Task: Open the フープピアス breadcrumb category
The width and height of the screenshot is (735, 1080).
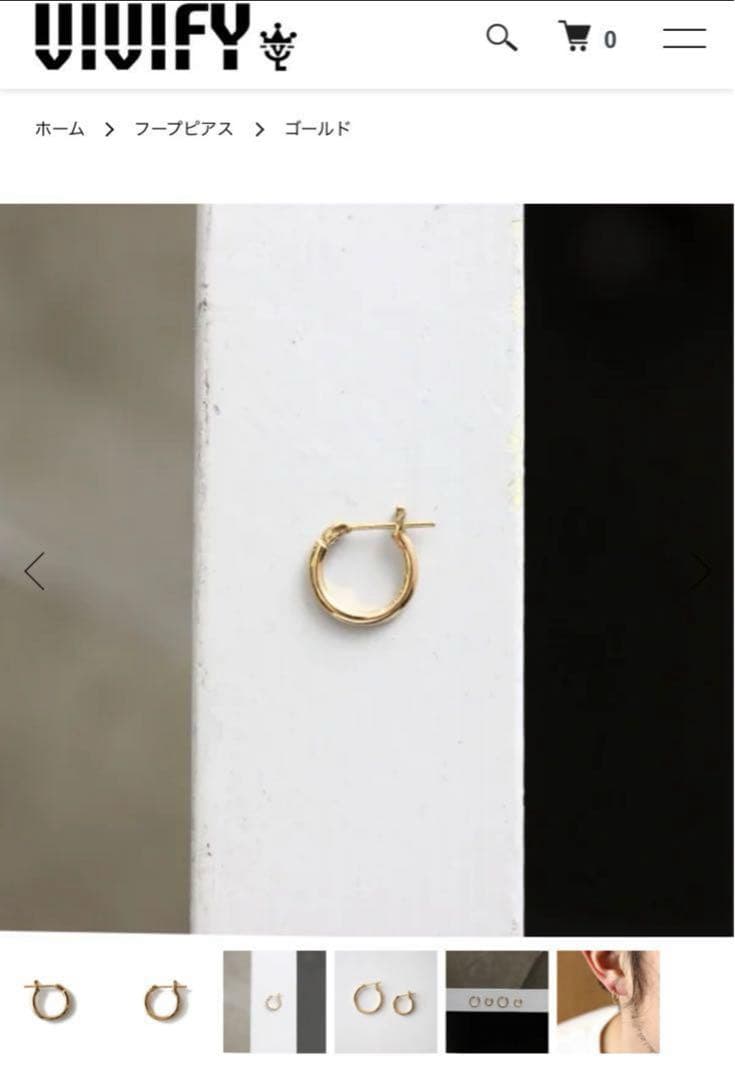Action: pyautogui.click(x=184, y=129)
